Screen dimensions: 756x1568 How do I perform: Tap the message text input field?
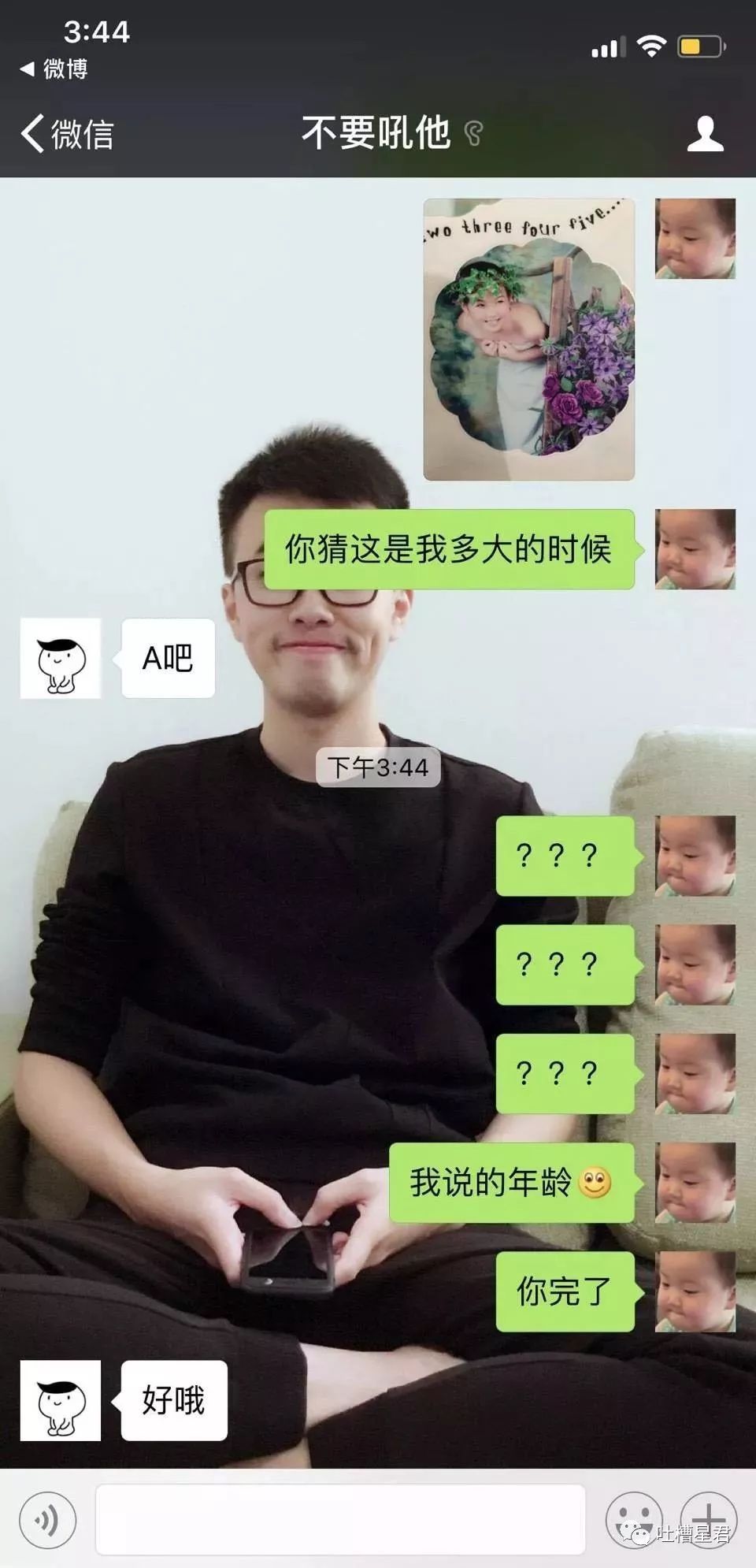click(340, 1520)
